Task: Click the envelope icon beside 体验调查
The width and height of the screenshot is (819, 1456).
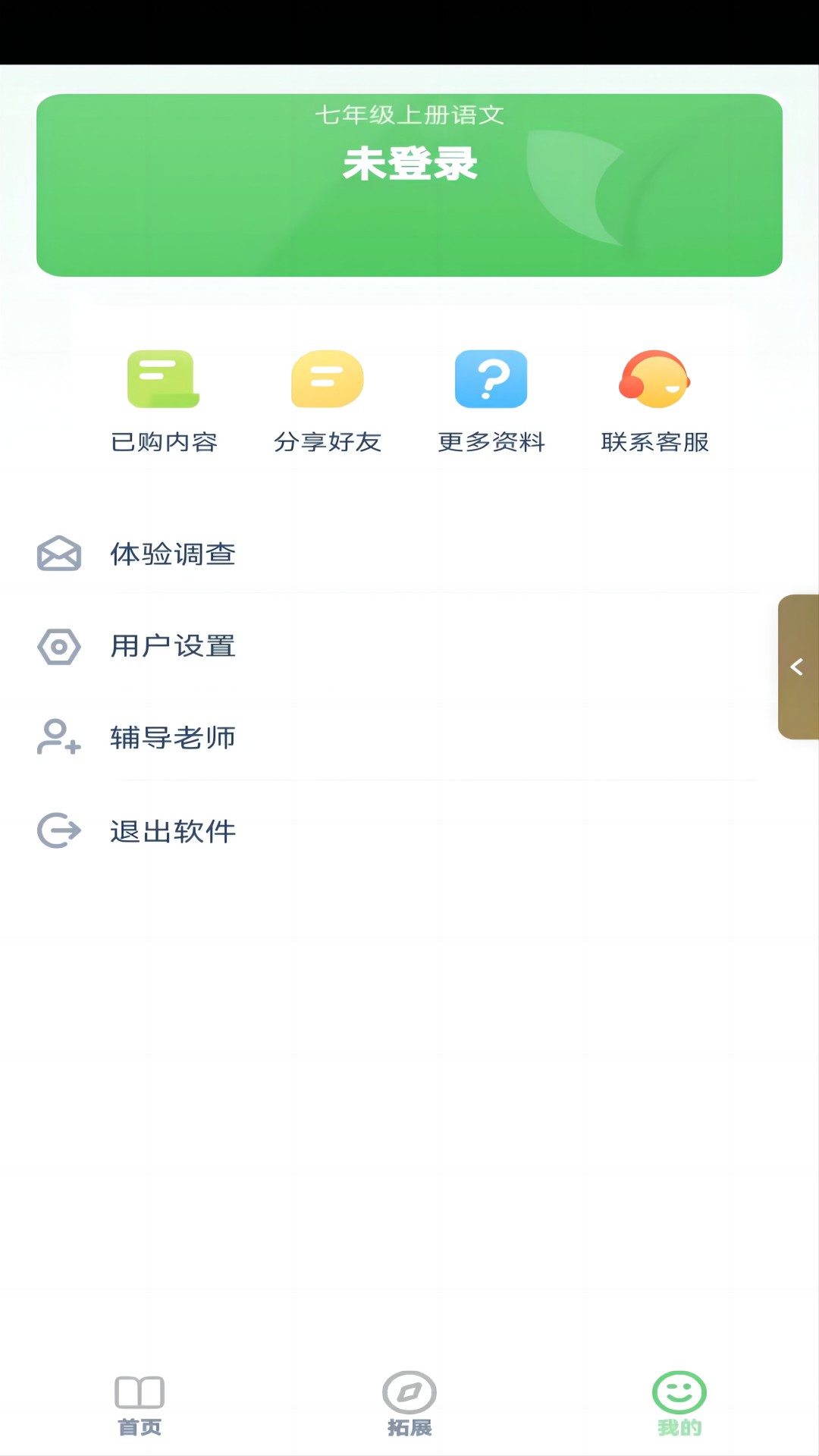Action: (58, 554)
